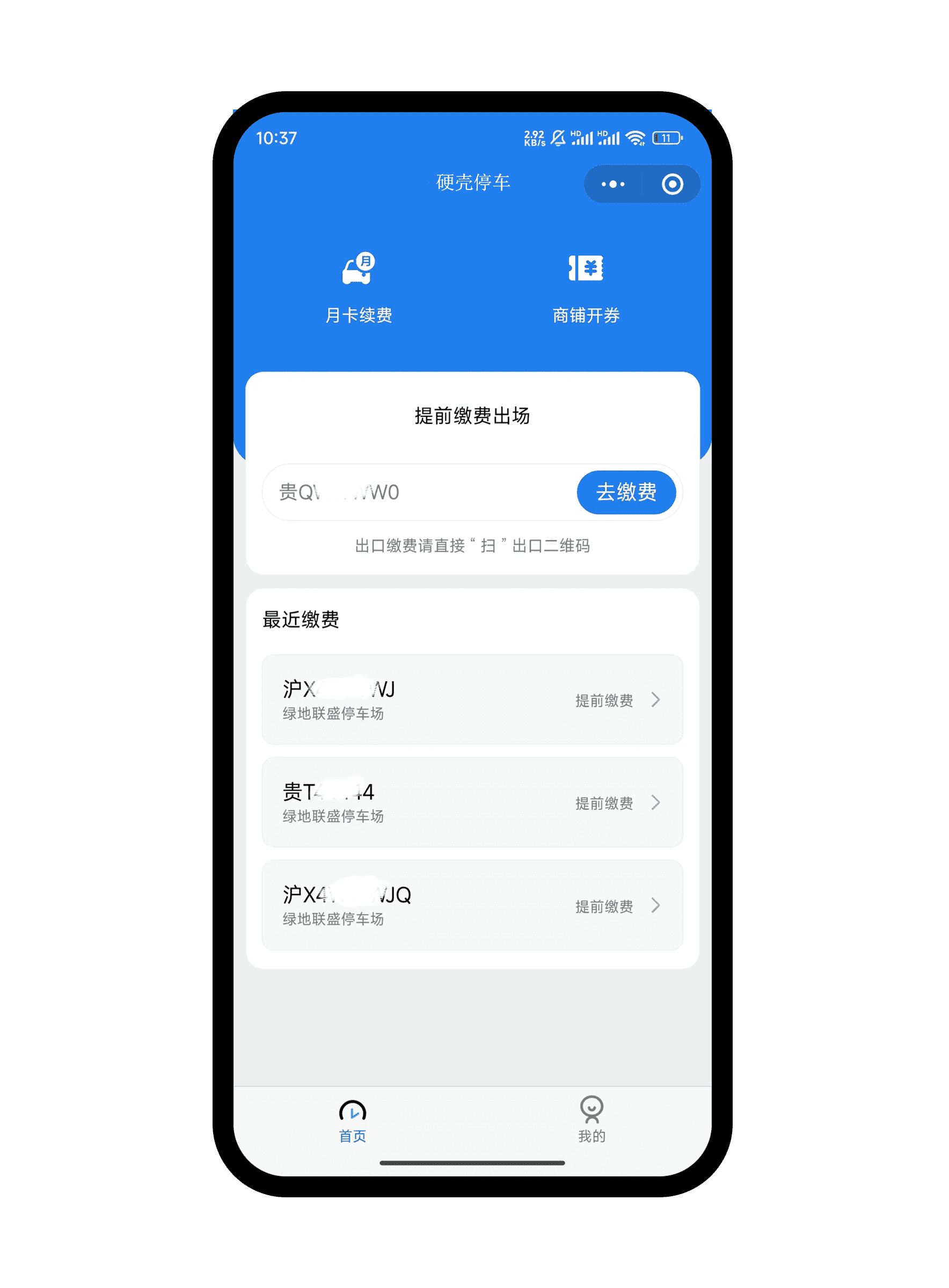Tap the 去缴费 pay button
The height and width of the screenshot is (1288, 949).
626,493
